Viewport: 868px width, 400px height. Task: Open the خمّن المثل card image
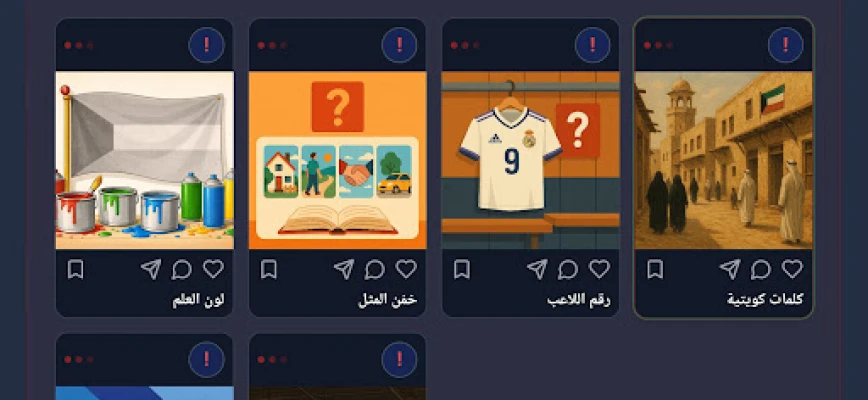click(x=337, y=160)
